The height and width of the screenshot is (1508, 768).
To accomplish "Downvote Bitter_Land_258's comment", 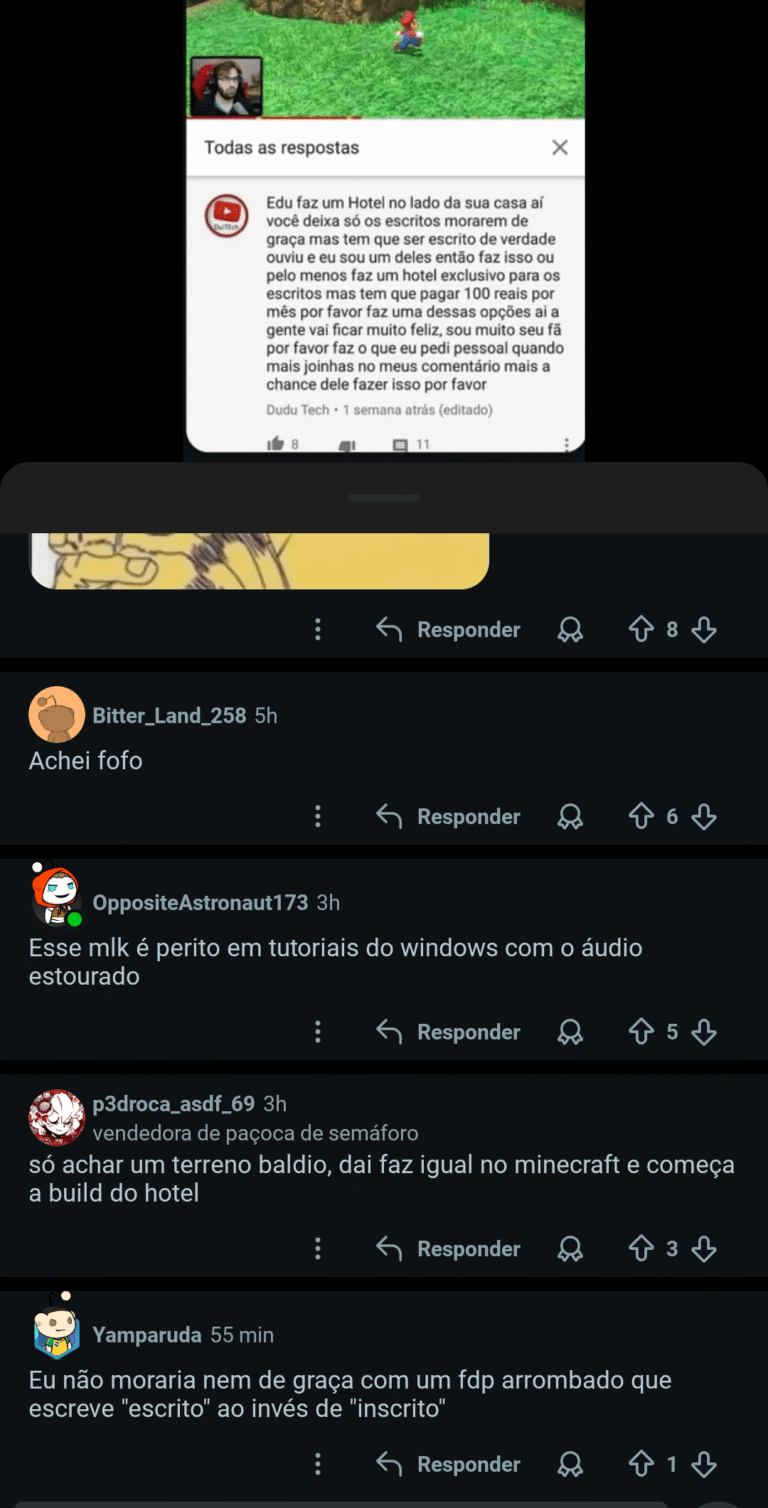I will pyautogui.click(x=704, y=817).
